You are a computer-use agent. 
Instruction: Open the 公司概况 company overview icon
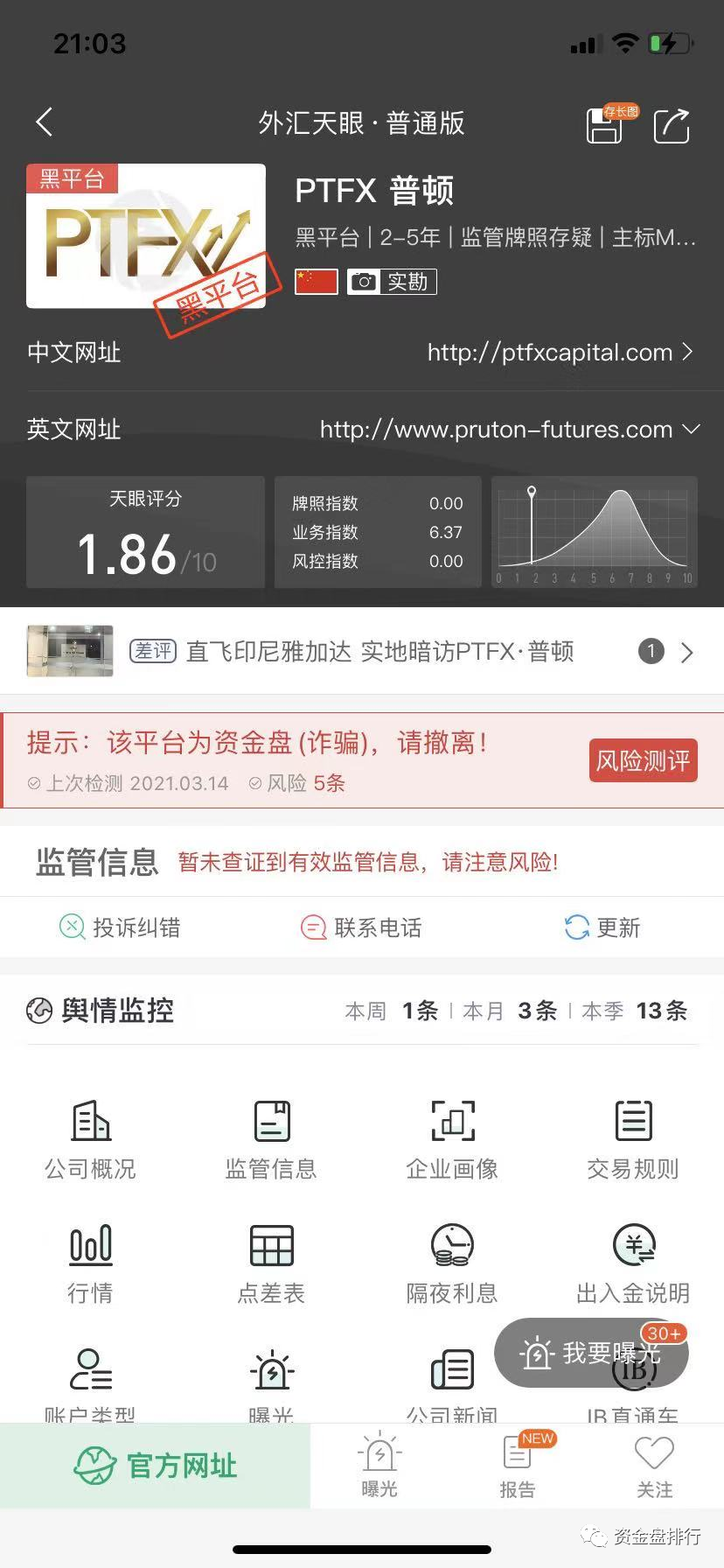pos(90,1136)
